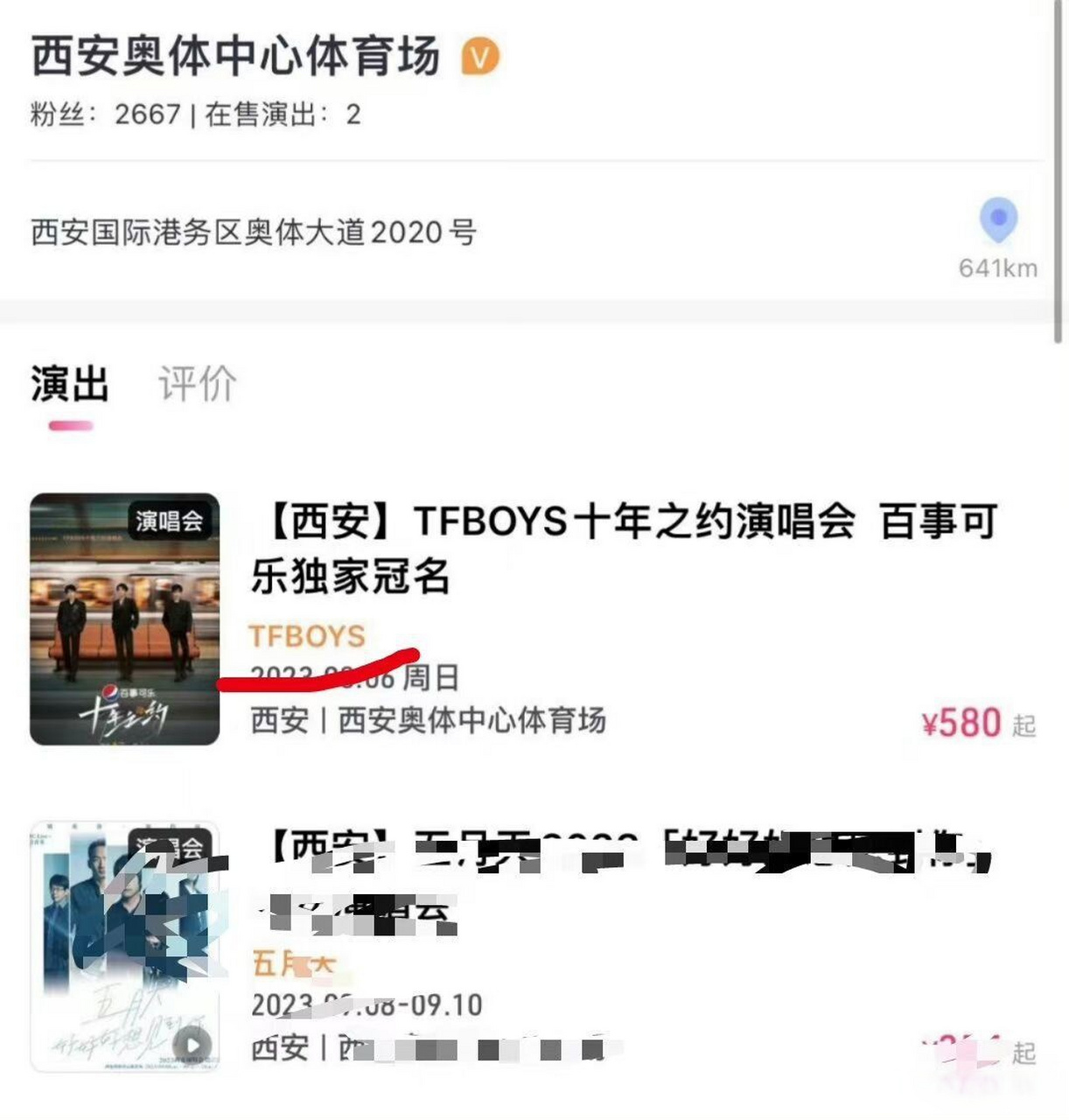
Task: Tap the pink underline beneath 演出
Action: click(x=70, y=424)
